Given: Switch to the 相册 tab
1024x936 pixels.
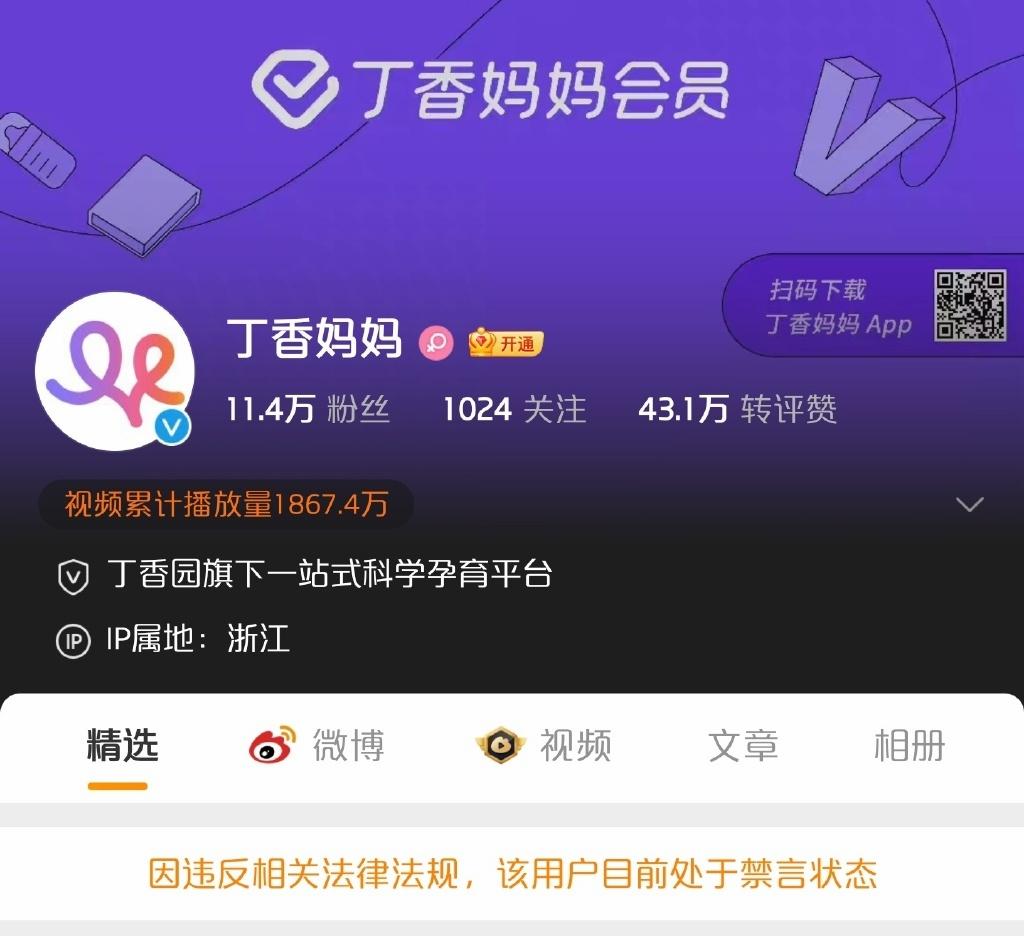Looking at the screenshot, I should 909,746.
